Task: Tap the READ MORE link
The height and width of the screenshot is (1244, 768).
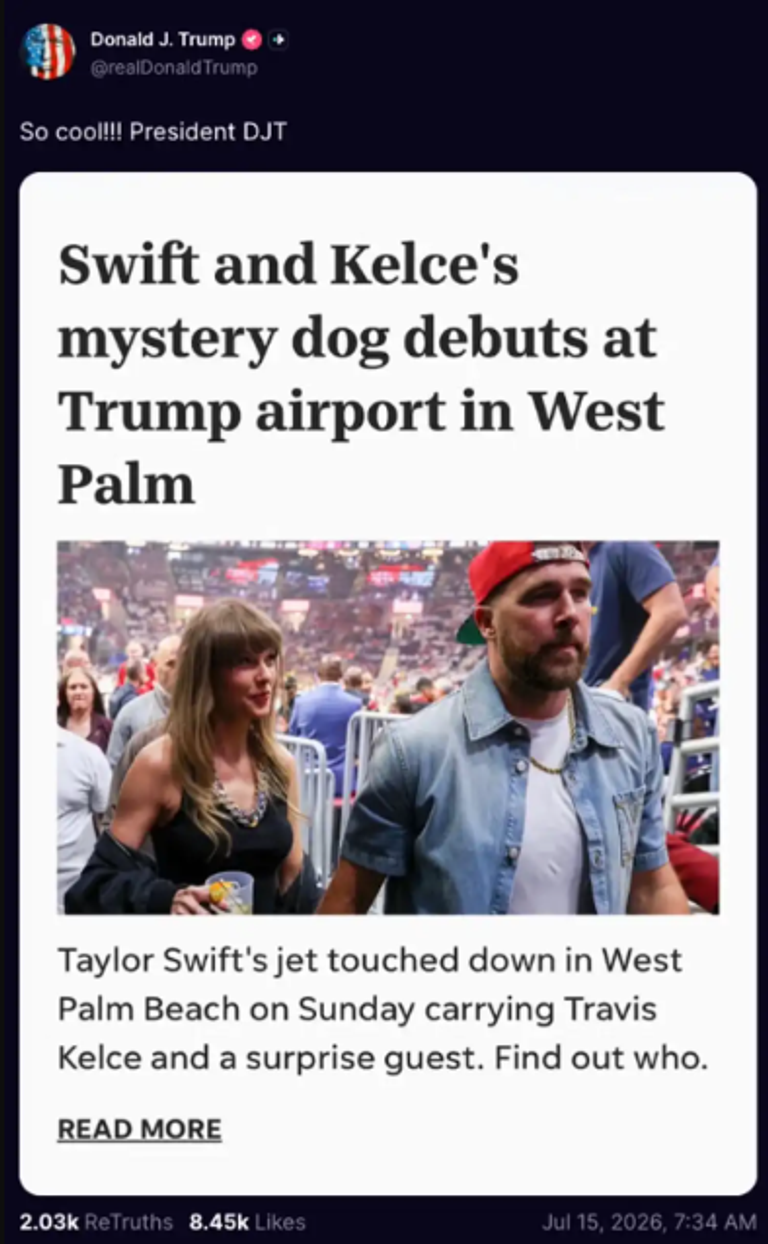Action: click(x=139, y=1129)
